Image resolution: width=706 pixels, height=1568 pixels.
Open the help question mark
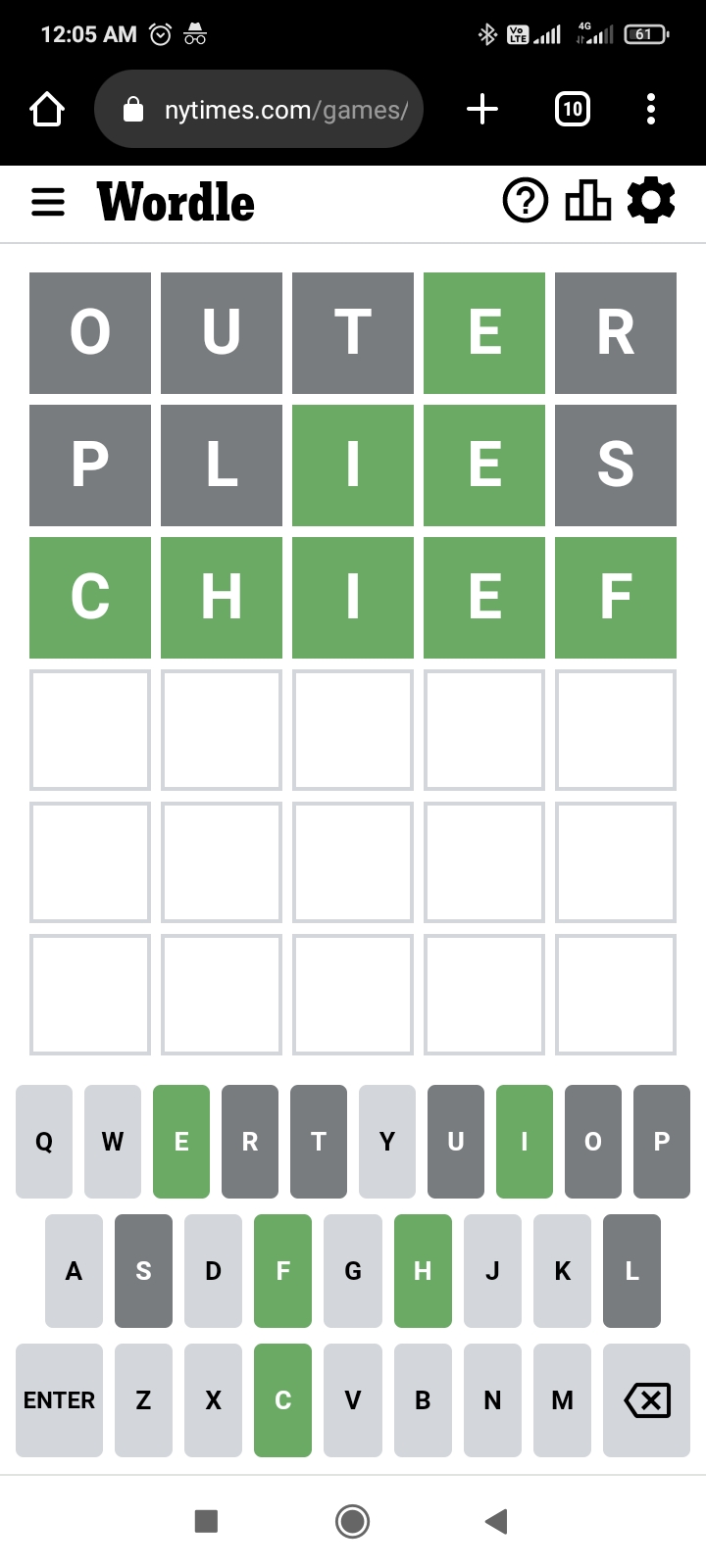tap(526, 201)
